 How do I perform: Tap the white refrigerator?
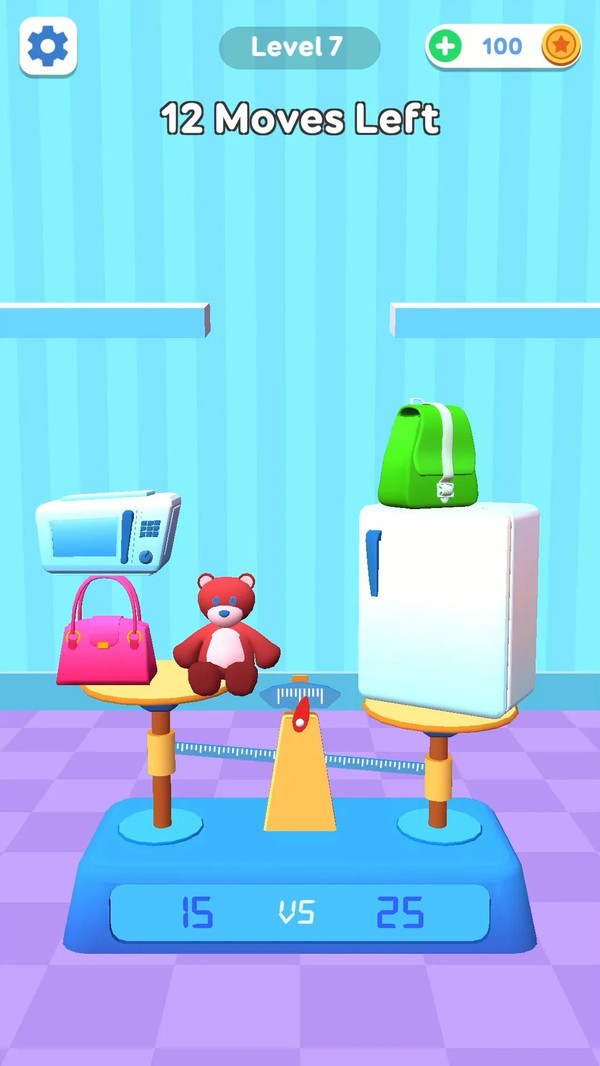[x=449, y=608]
